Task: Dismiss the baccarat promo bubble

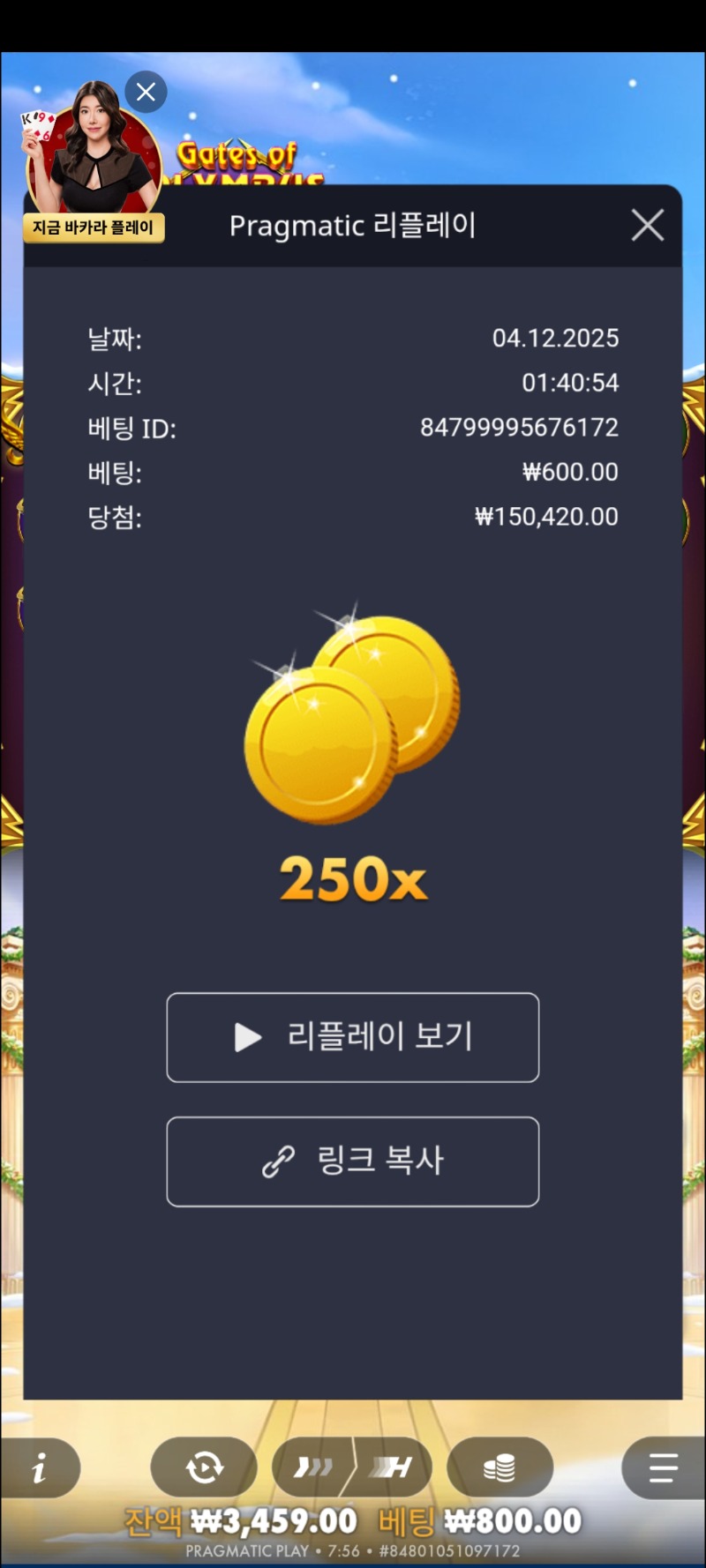Action: 146,92
